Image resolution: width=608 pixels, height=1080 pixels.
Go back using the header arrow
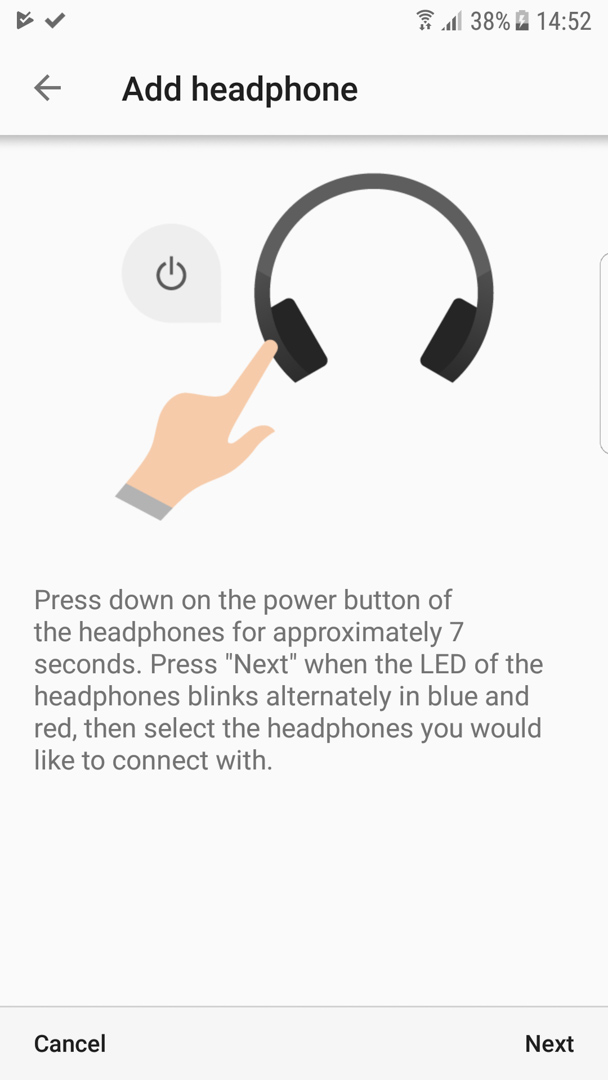click(x=48, y=88)
